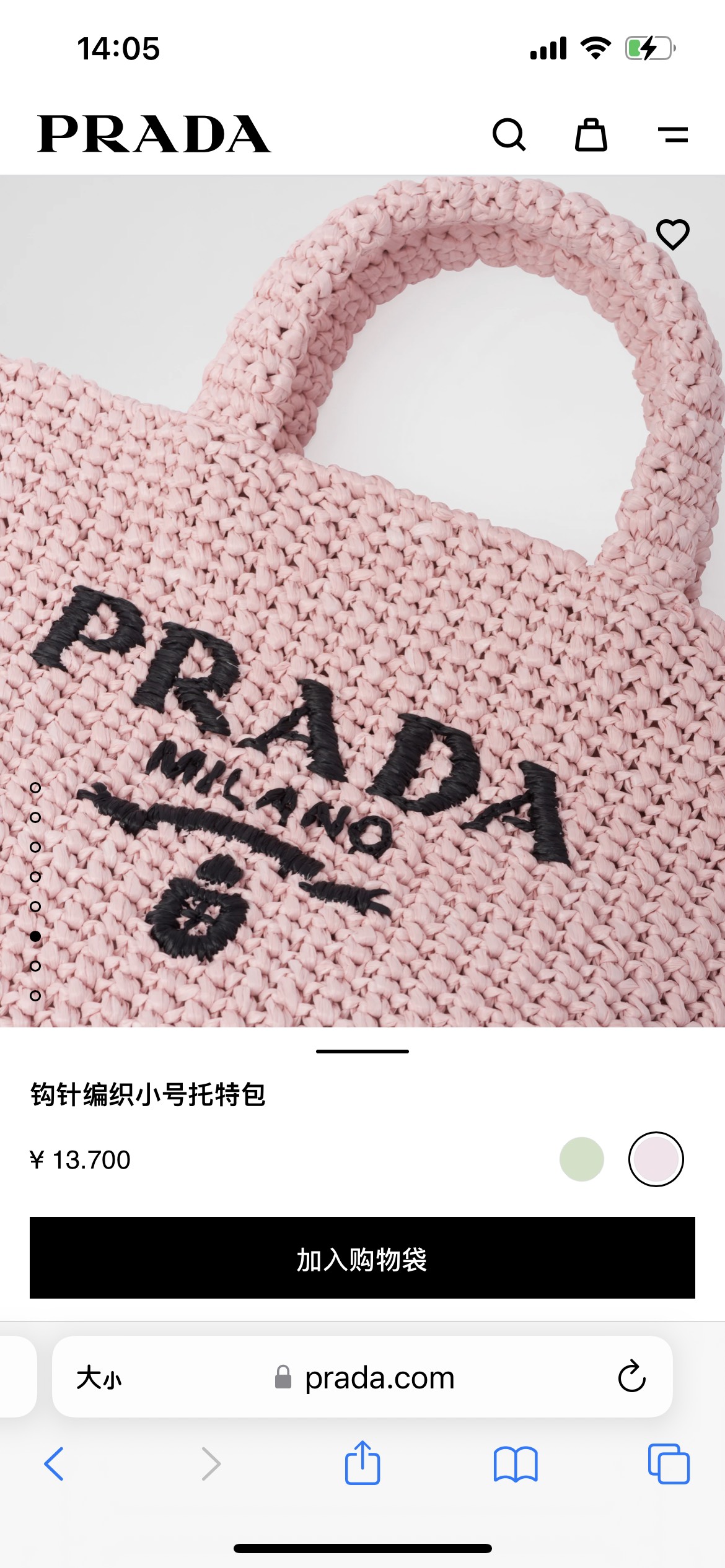Jump to the last image dot indicator
The image size is (725, 1568).
[35, 996]
